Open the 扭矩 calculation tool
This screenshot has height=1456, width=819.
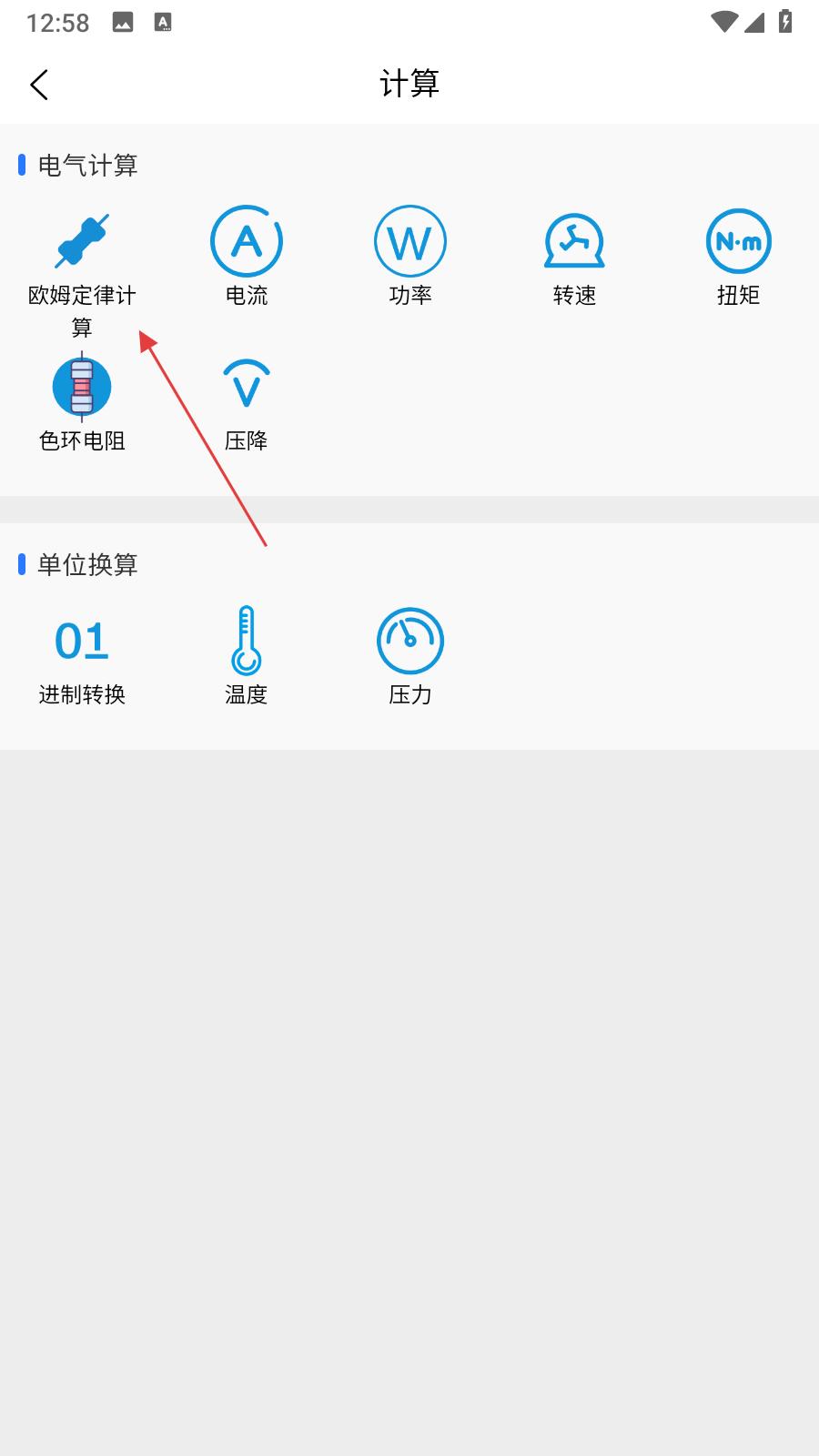point(738,257)
